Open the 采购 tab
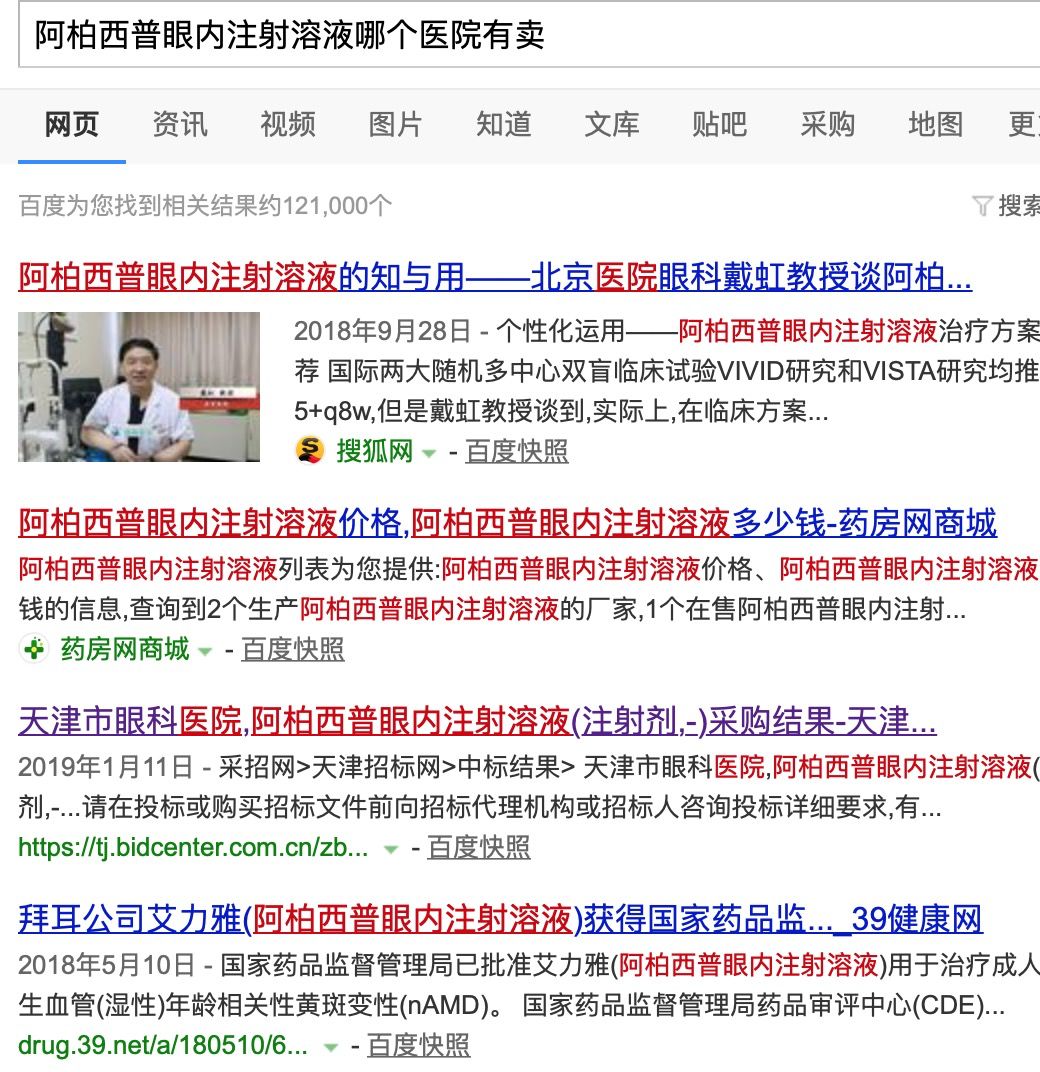This screenshot has width=1040, height=1072. (827, 124)
